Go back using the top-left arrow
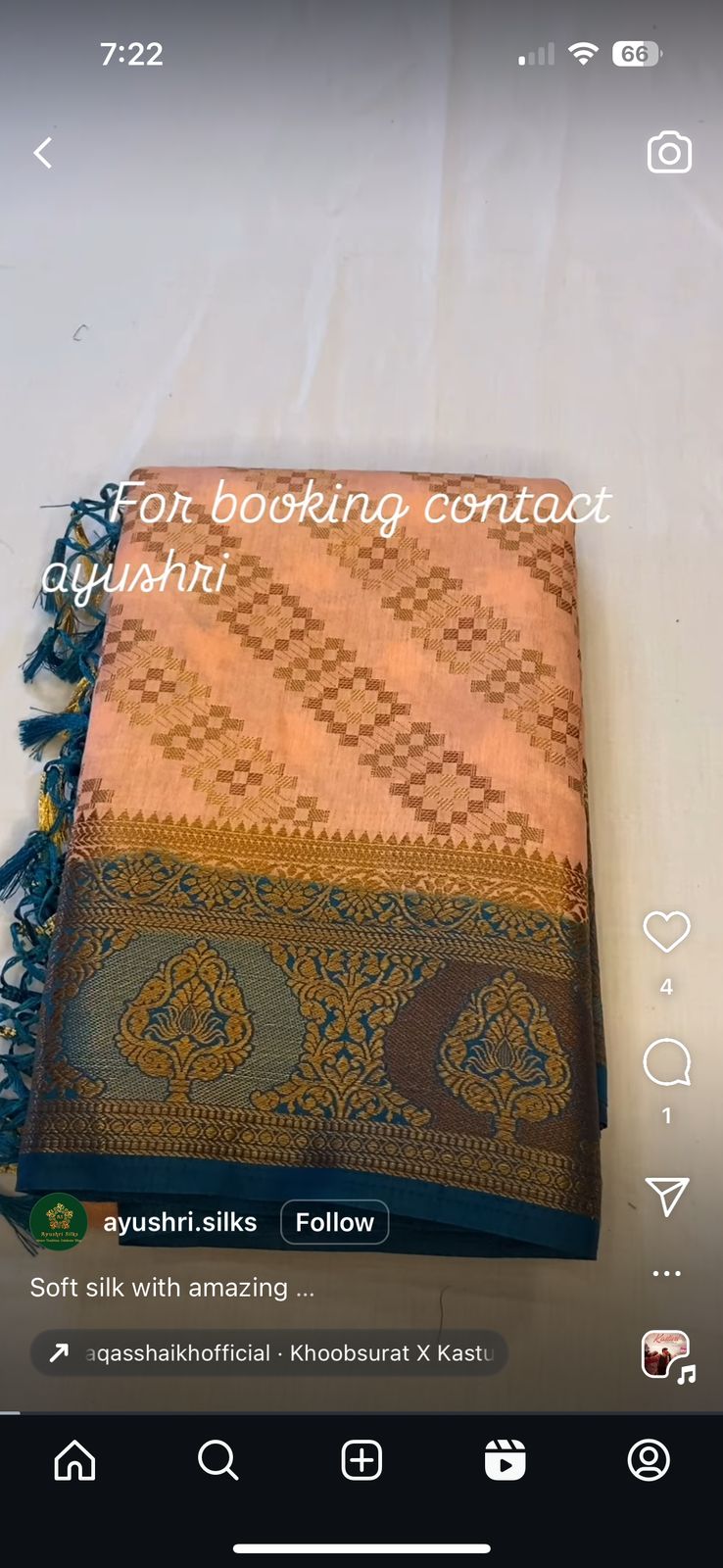The height and width of the screenshot is (1568, 723). (43, 153)
